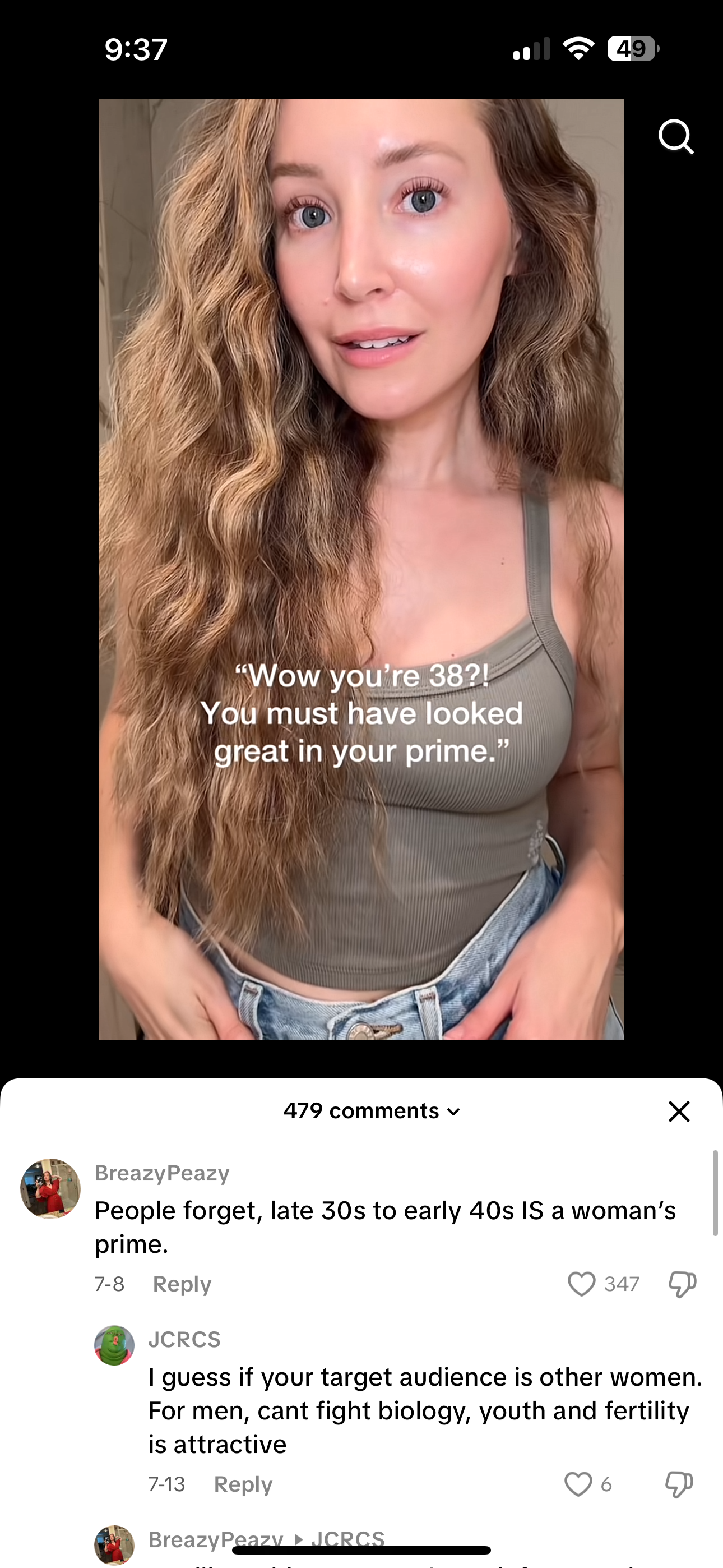Reply to BreazyPeazy's comment about woman's prime
Viewport: 723px width, 1568px height.
coord(182,1284)
